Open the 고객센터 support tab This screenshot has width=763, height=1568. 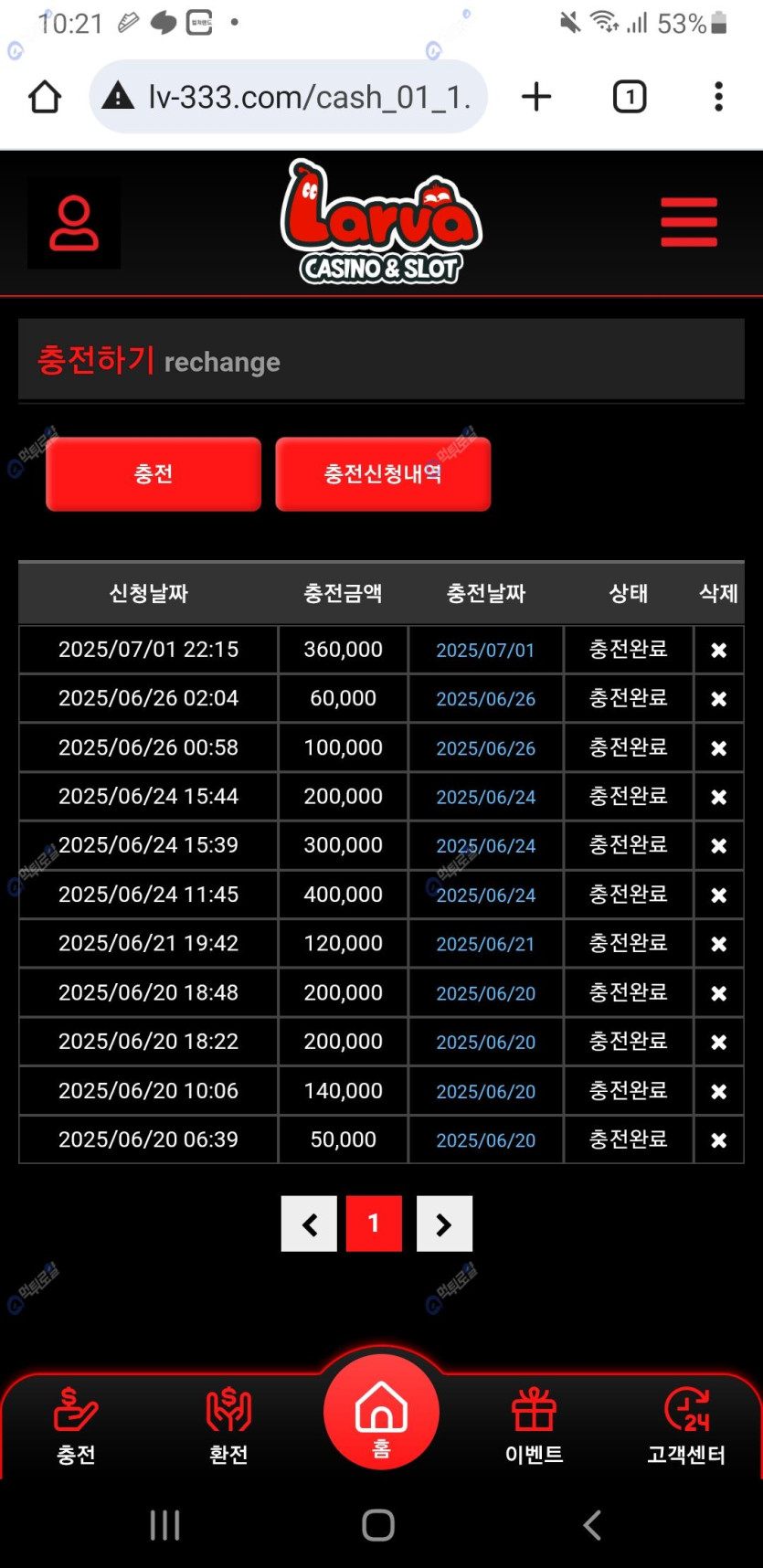(x=686, y=1425)
